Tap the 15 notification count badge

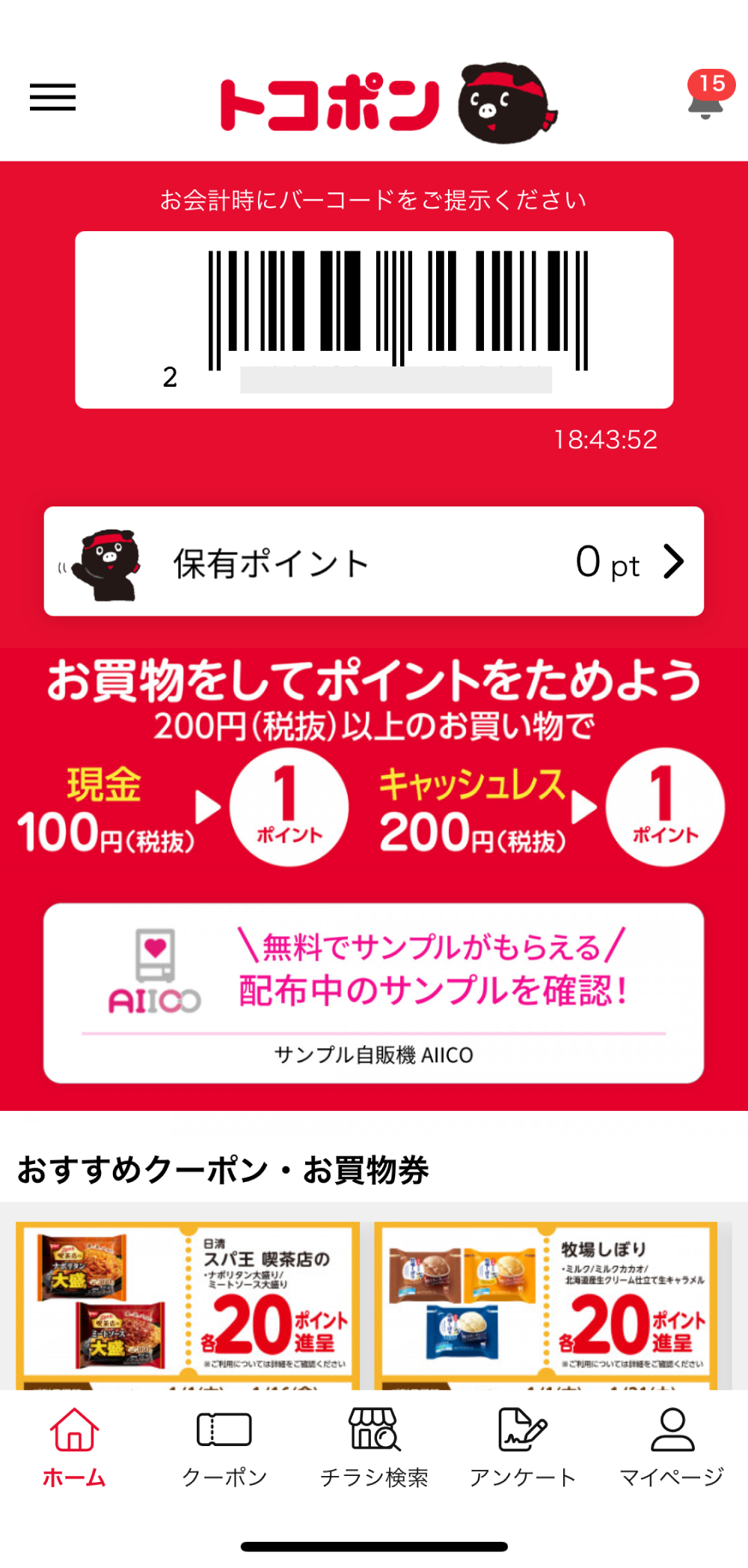click(711, 85)
